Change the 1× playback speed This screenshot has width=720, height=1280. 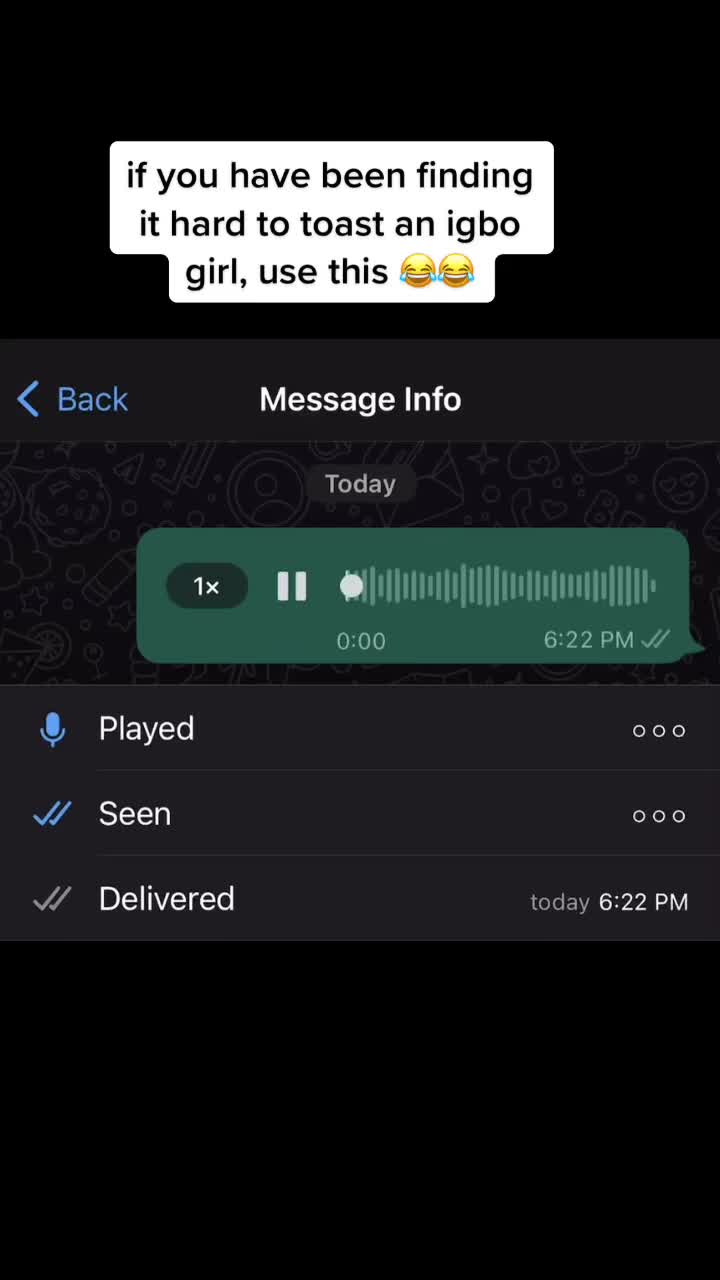pyautogui.click(x=206, y=586)
